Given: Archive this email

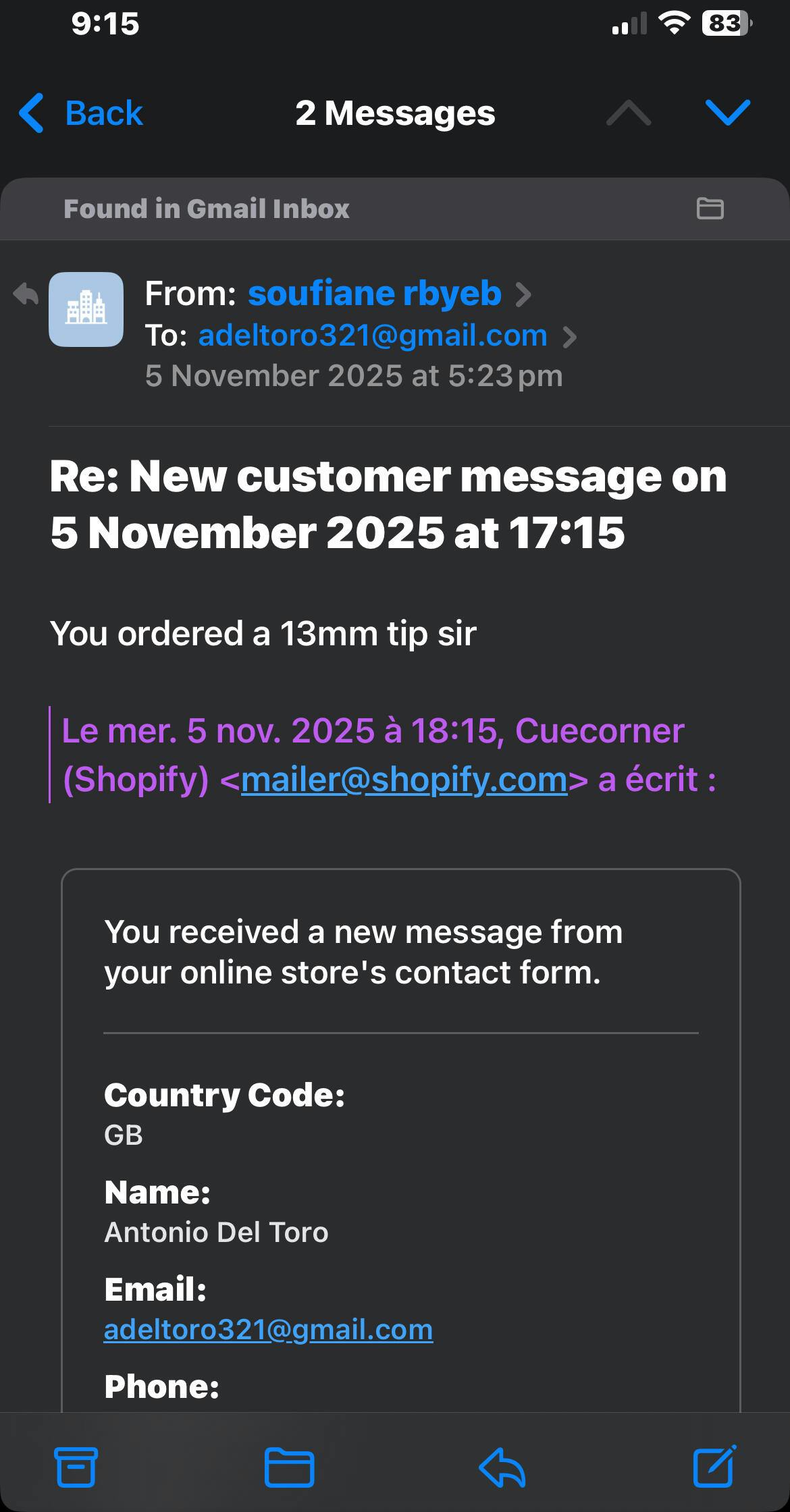Looking at the screenshot, I should [76, 1467].
